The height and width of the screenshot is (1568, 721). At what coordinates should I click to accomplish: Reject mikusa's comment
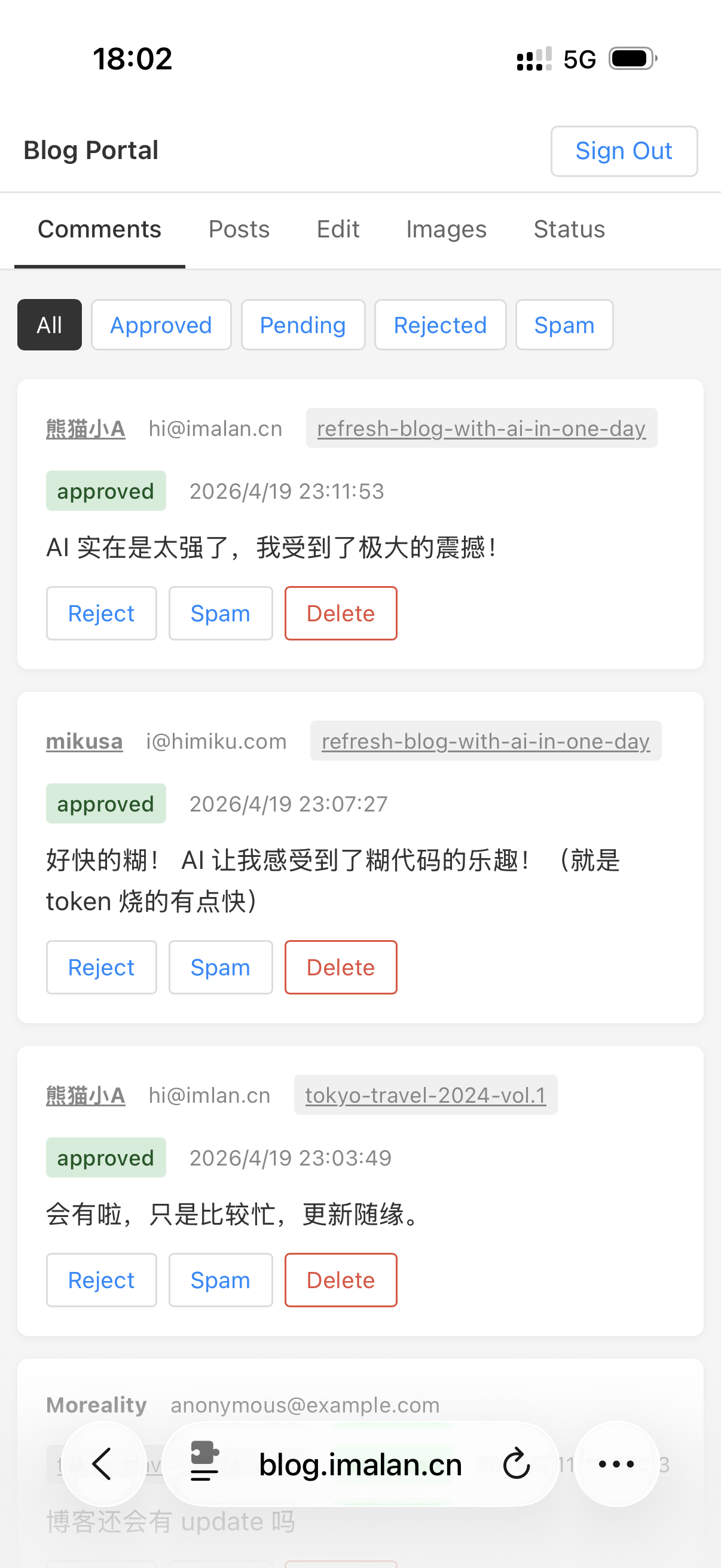[x=101, y=967]
